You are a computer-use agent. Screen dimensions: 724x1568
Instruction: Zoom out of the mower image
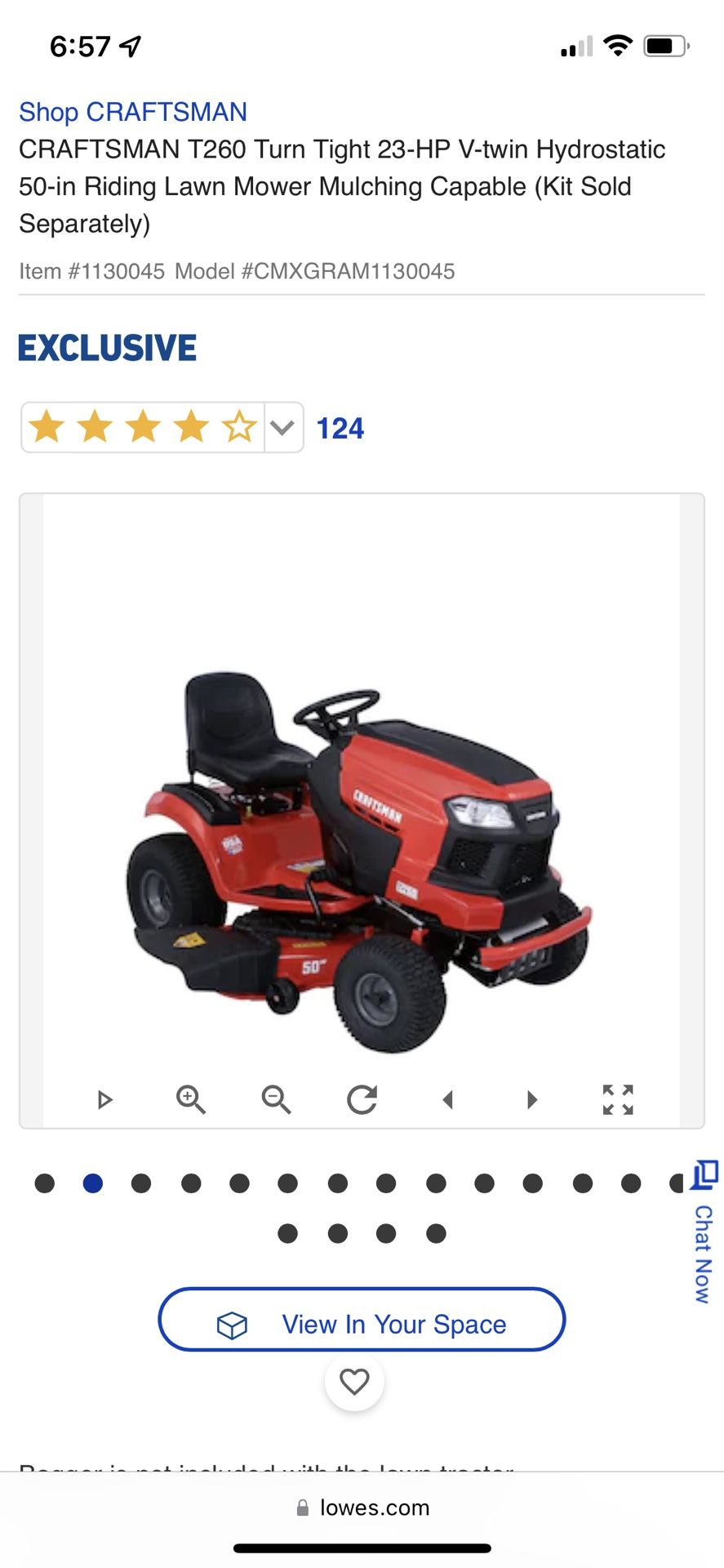[276, 1099]
